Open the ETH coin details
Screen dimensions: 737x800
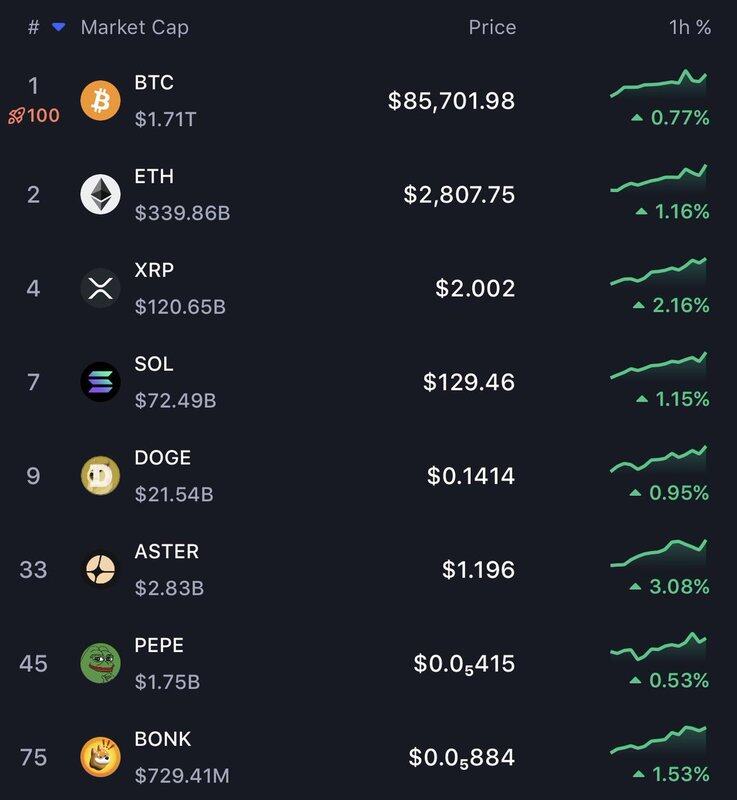pos(154,177)
